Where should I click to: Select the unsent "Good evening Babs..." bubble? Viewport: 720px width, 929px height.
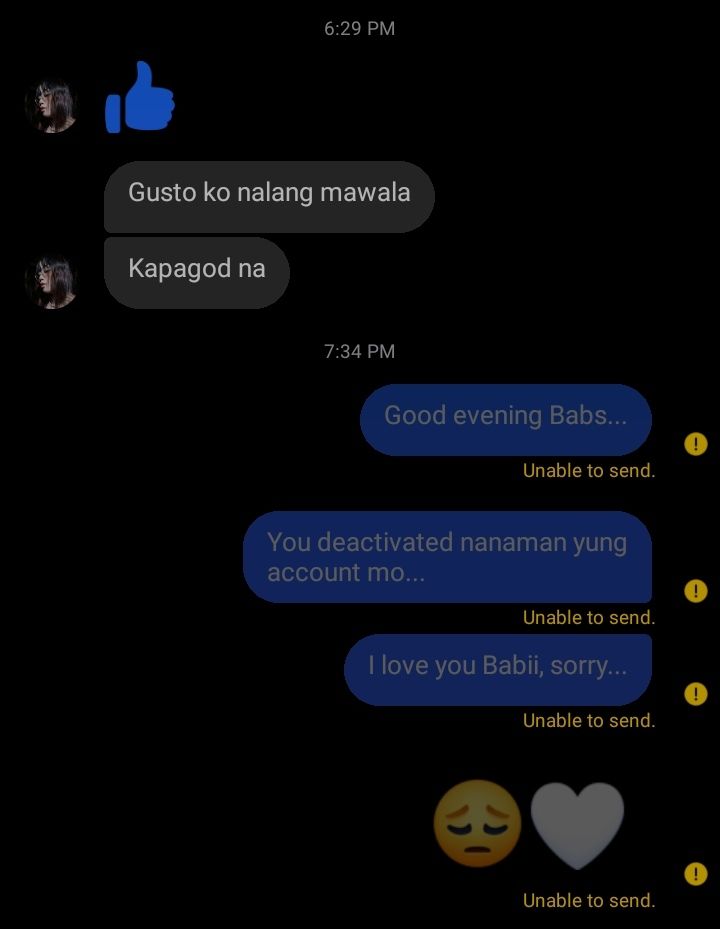[x=505, y=418]
